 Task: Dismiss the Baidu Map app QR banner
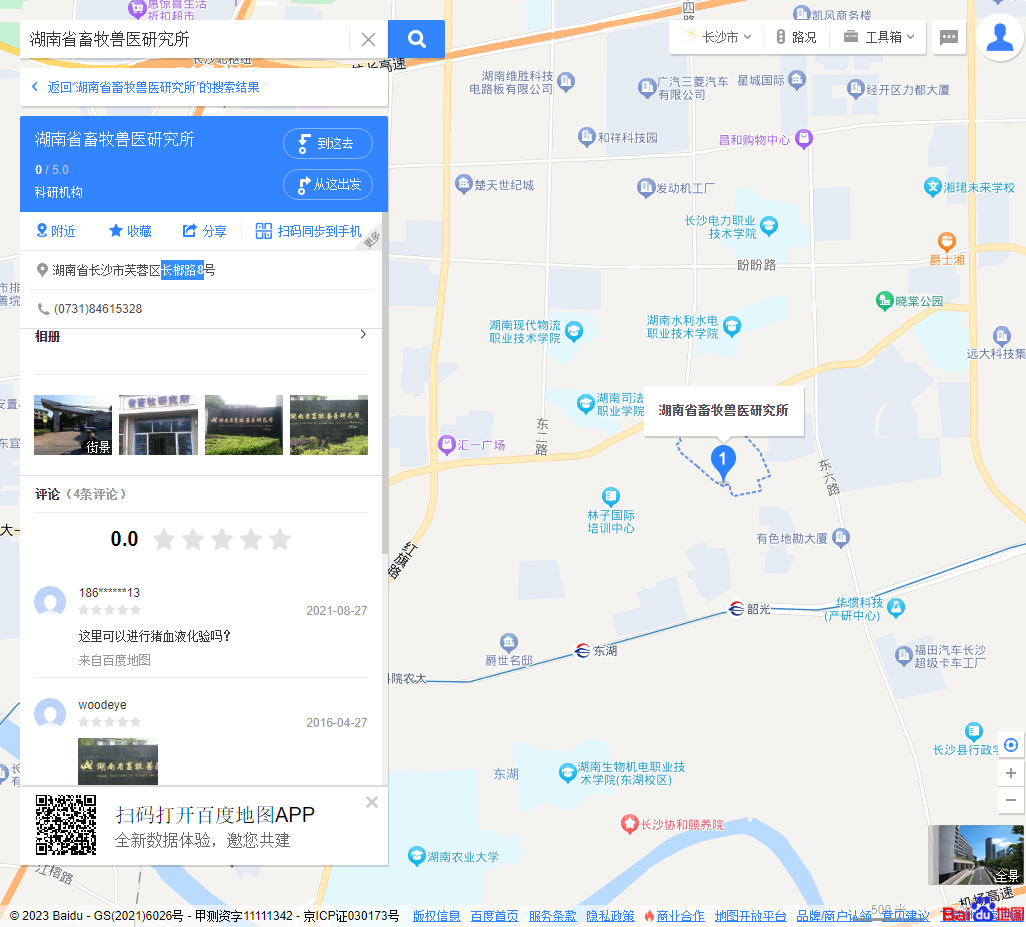click(x=372, y=802)
